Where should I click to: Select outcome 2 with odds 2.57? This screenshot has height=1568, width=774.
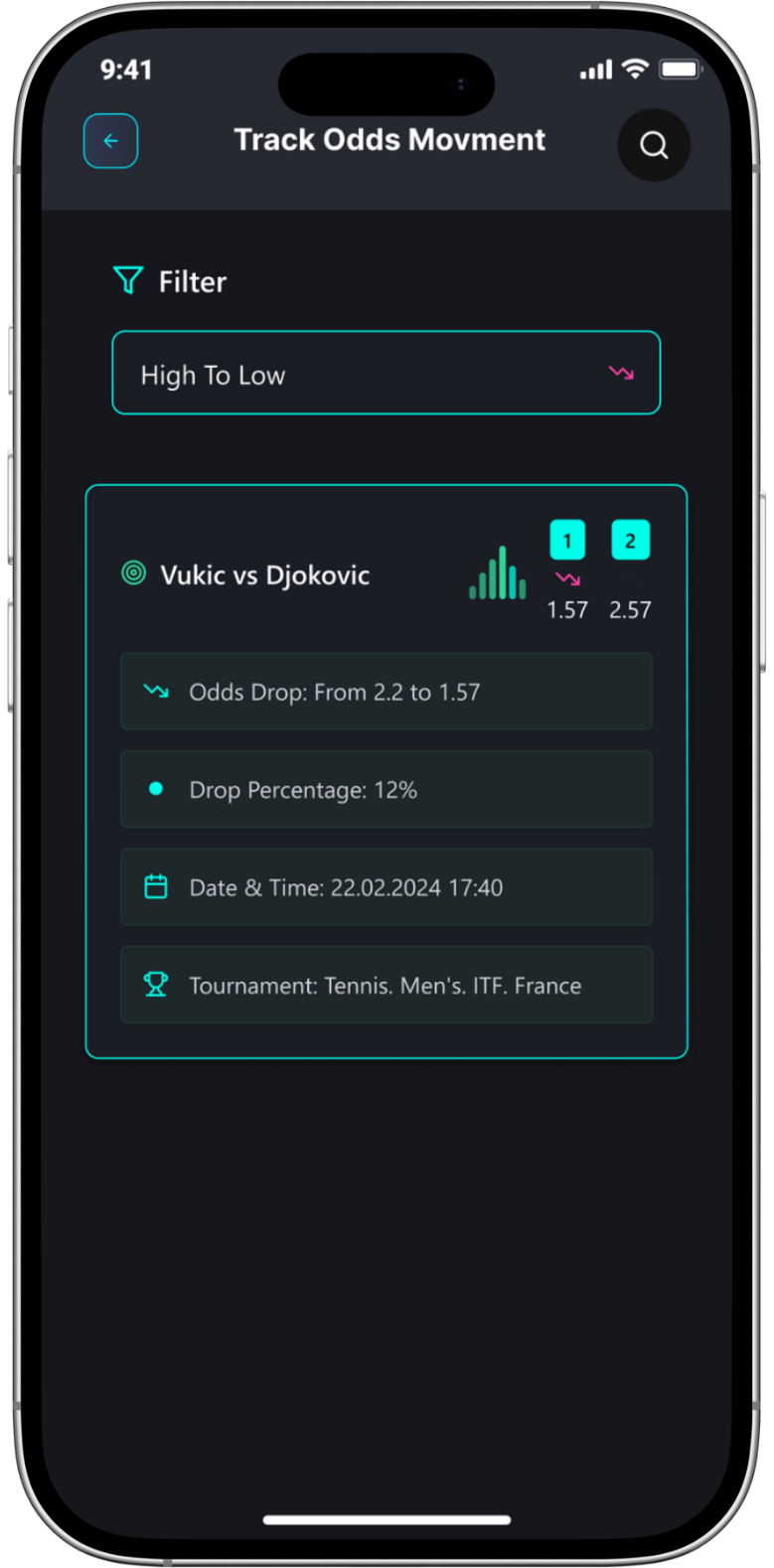pos(630,542)
